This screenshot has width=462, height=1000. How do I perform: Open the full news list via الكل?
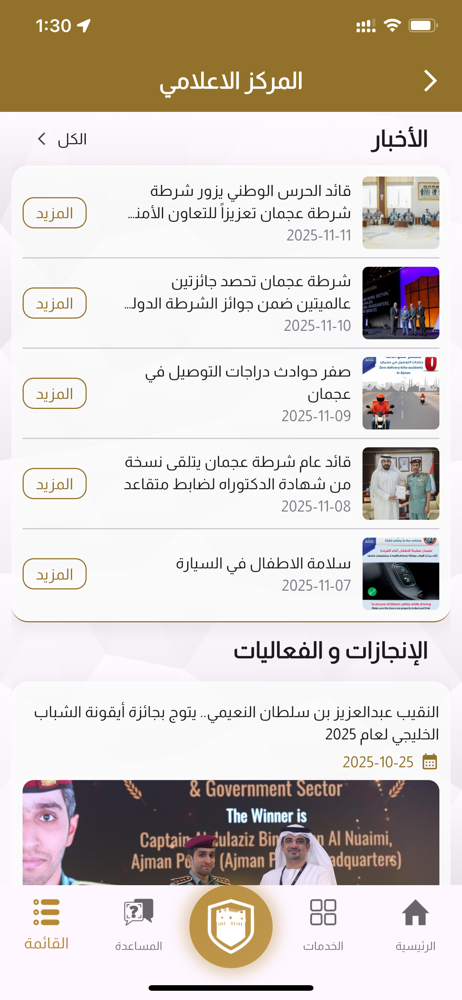click(x=62, y=139)
